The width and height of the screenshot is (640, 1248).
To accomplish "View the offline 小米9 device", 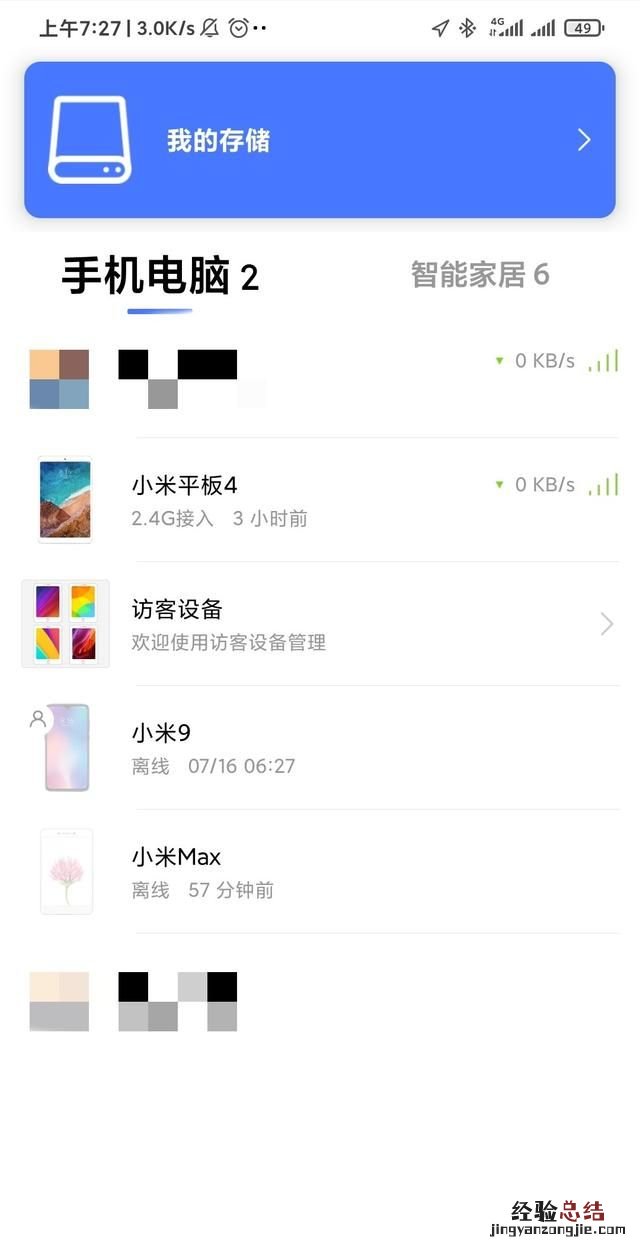I will coord(320,747).
